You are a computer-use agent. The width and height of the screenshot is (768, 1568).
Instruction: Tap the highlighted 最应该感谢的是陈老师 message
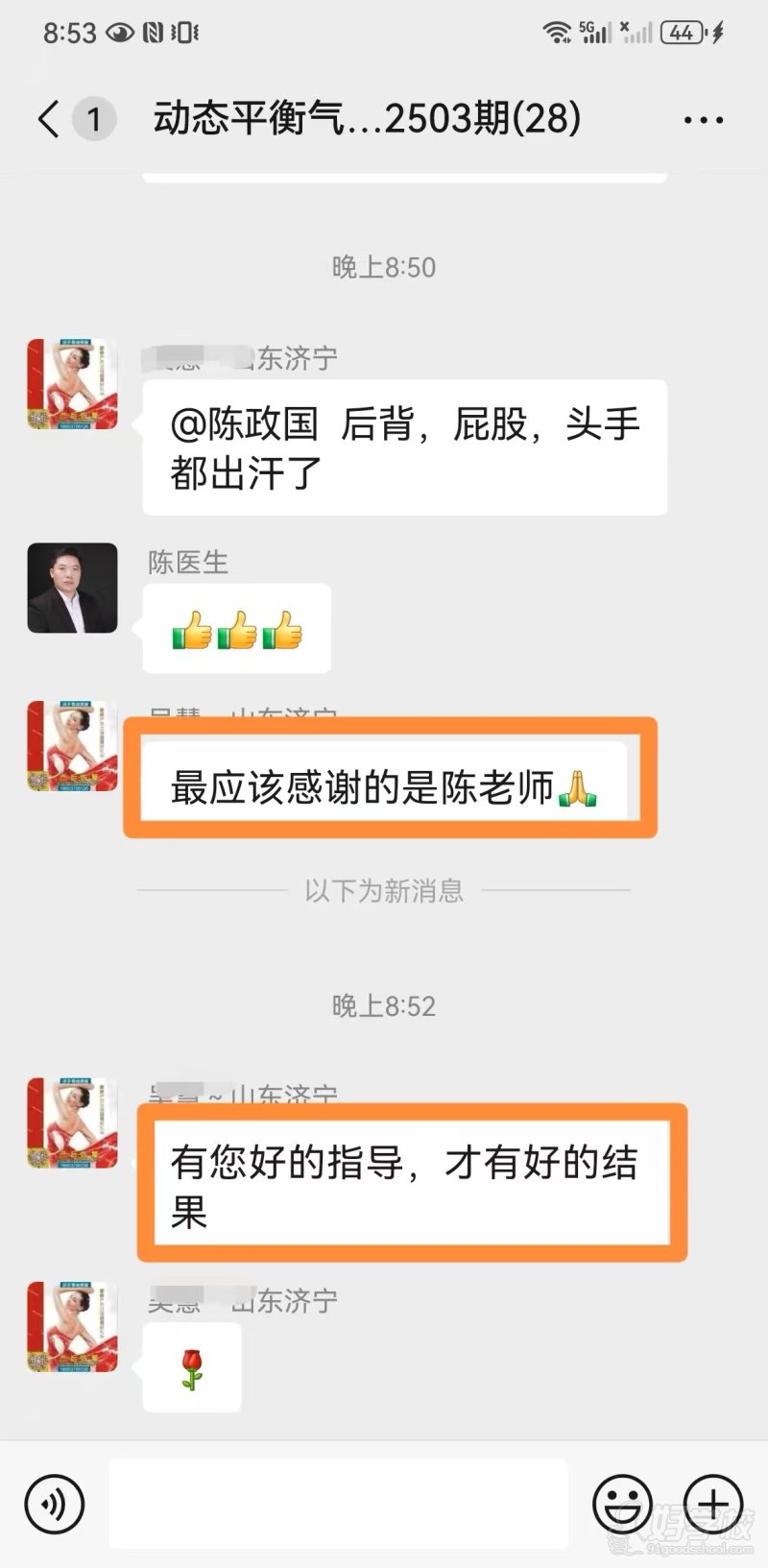coord(384,779)
